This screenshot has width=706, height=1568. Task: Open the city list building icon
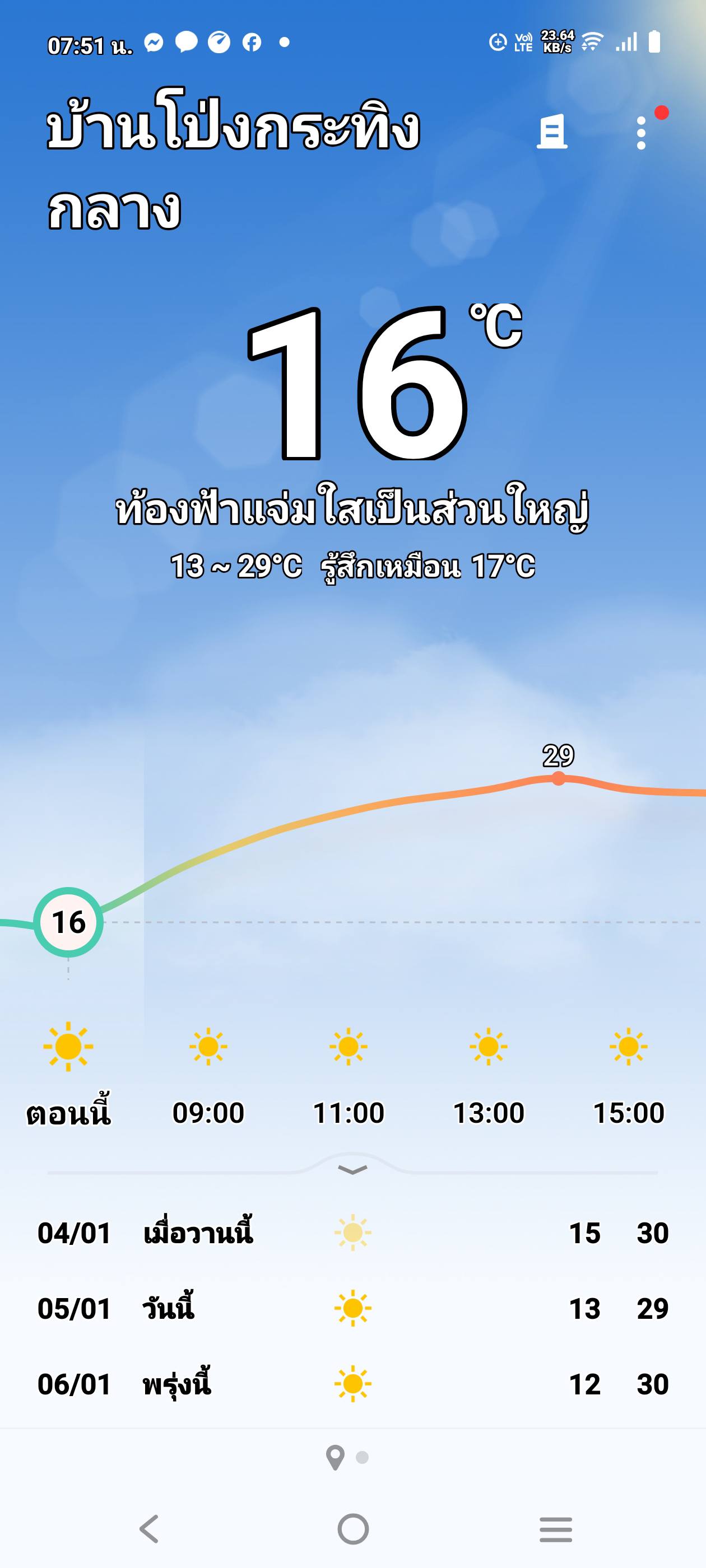point(552,132)
